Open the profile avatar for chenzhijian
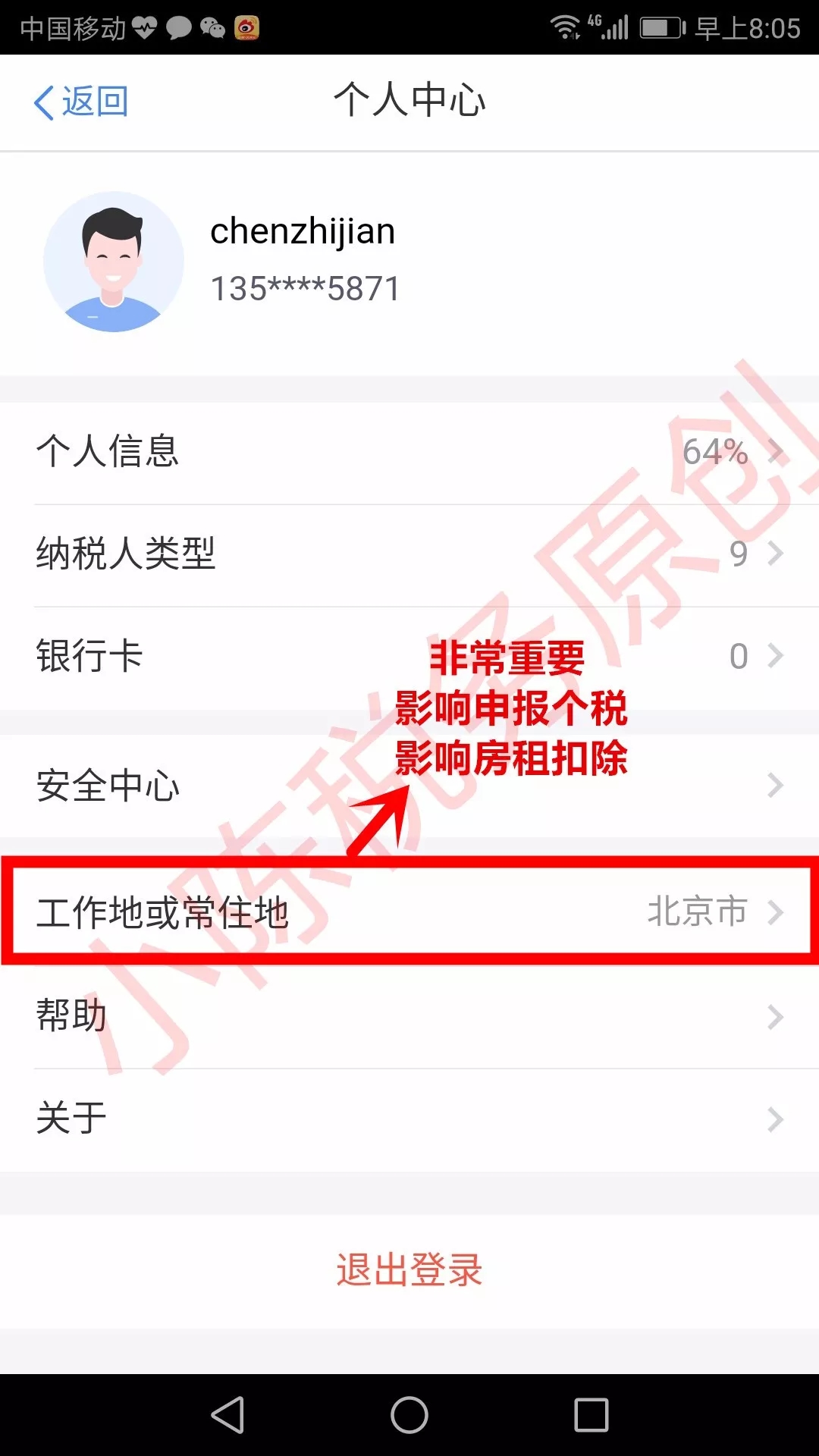This screenshot has height=1456, width=819. pyautogui.click(x=114, y=262)
